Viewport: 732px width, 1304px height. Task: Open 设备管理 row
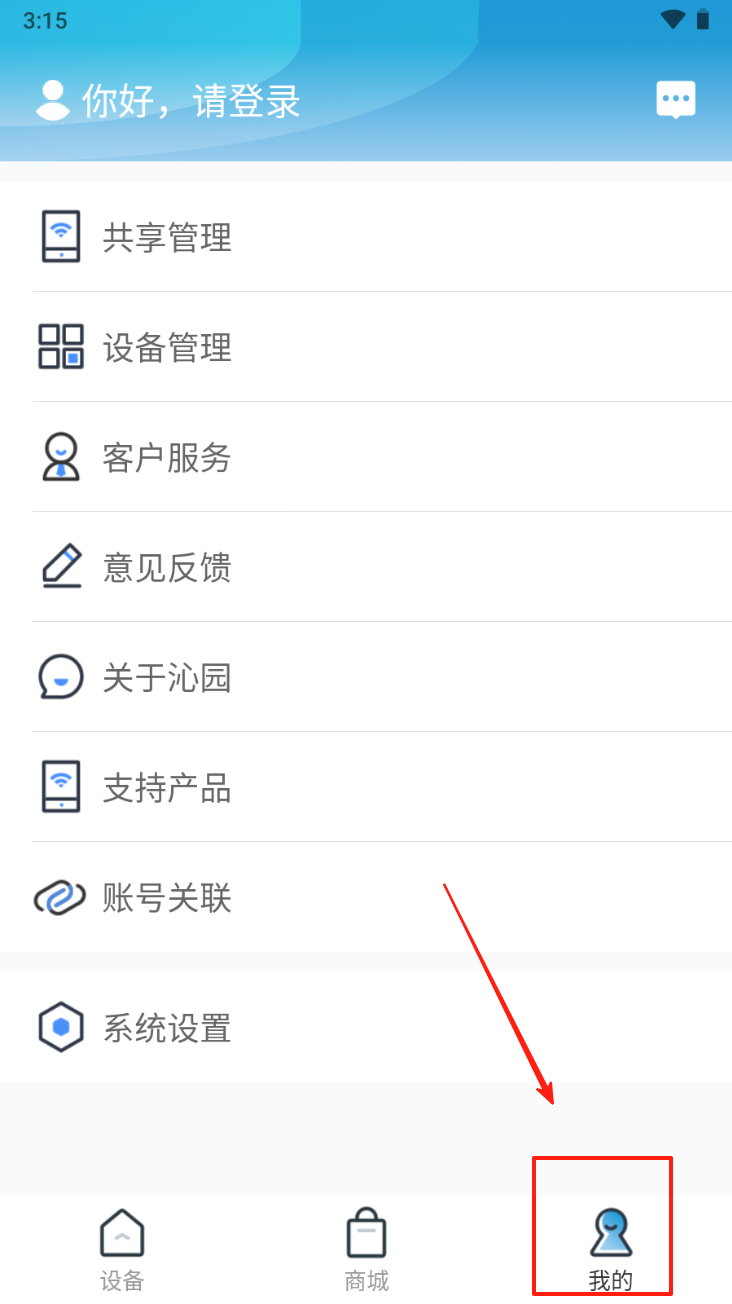click(366, 347)
